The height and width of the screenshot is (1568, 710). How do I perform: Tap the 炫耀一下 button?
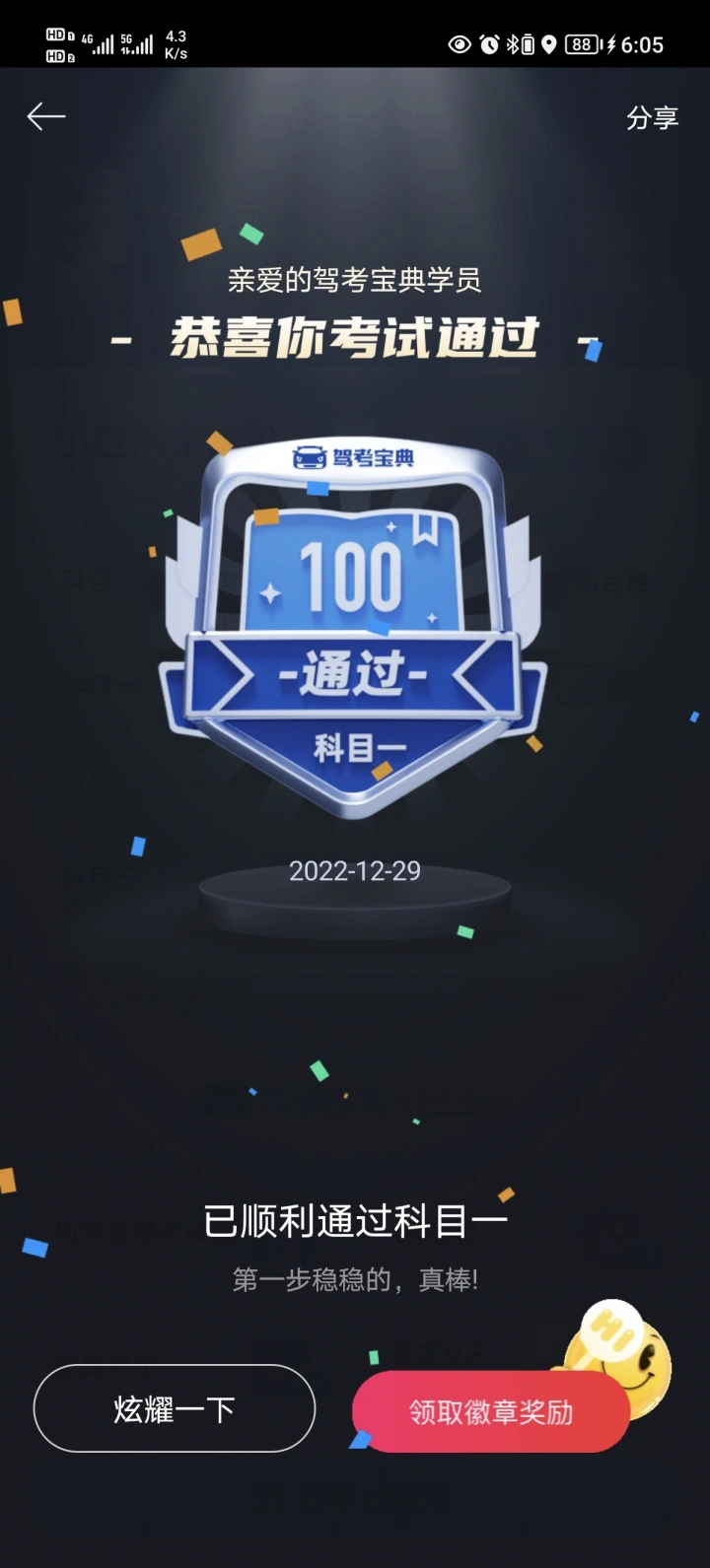pos(175,1408)
